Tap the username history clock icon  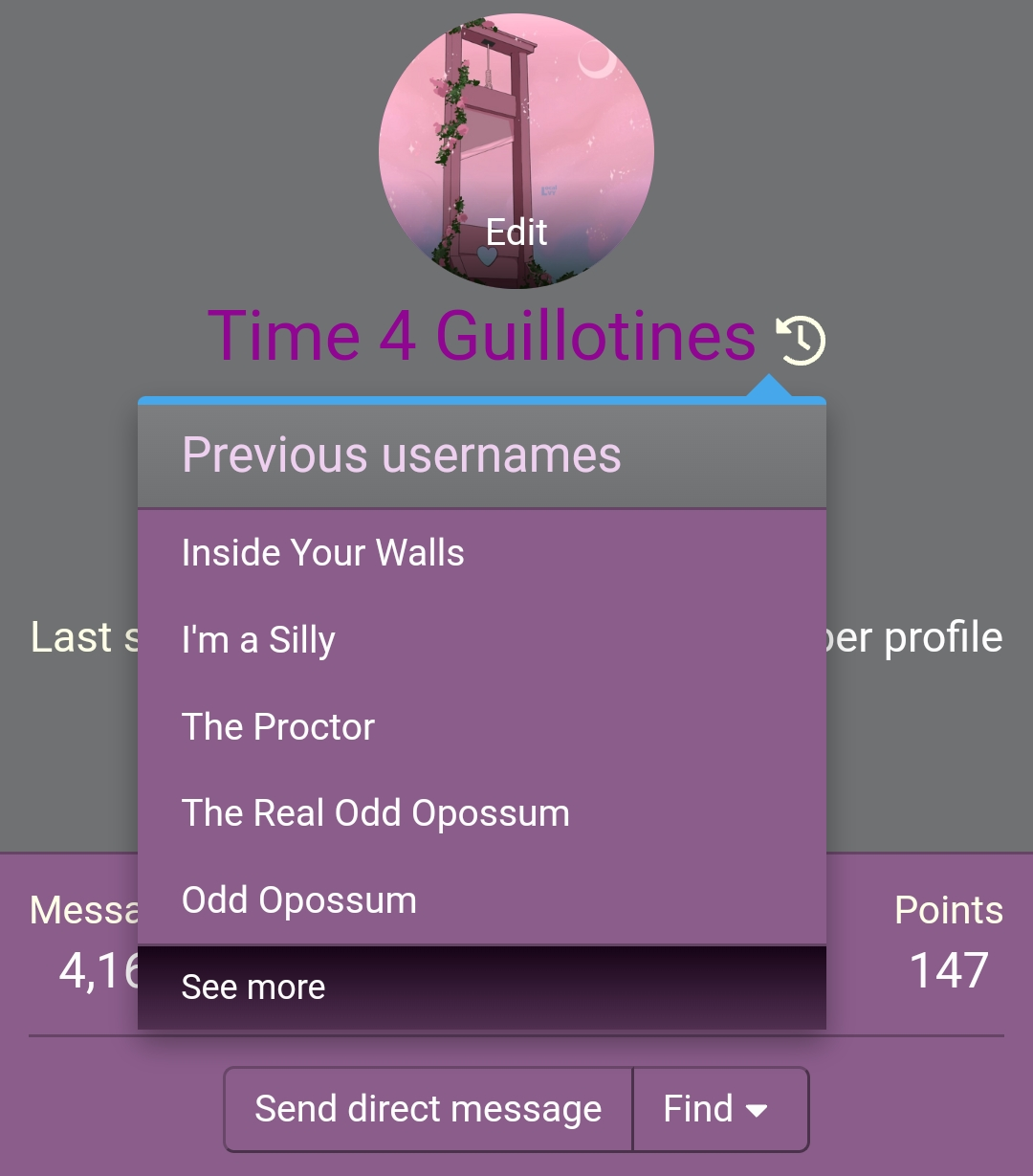pyautogui.click(x=801, y=340)
